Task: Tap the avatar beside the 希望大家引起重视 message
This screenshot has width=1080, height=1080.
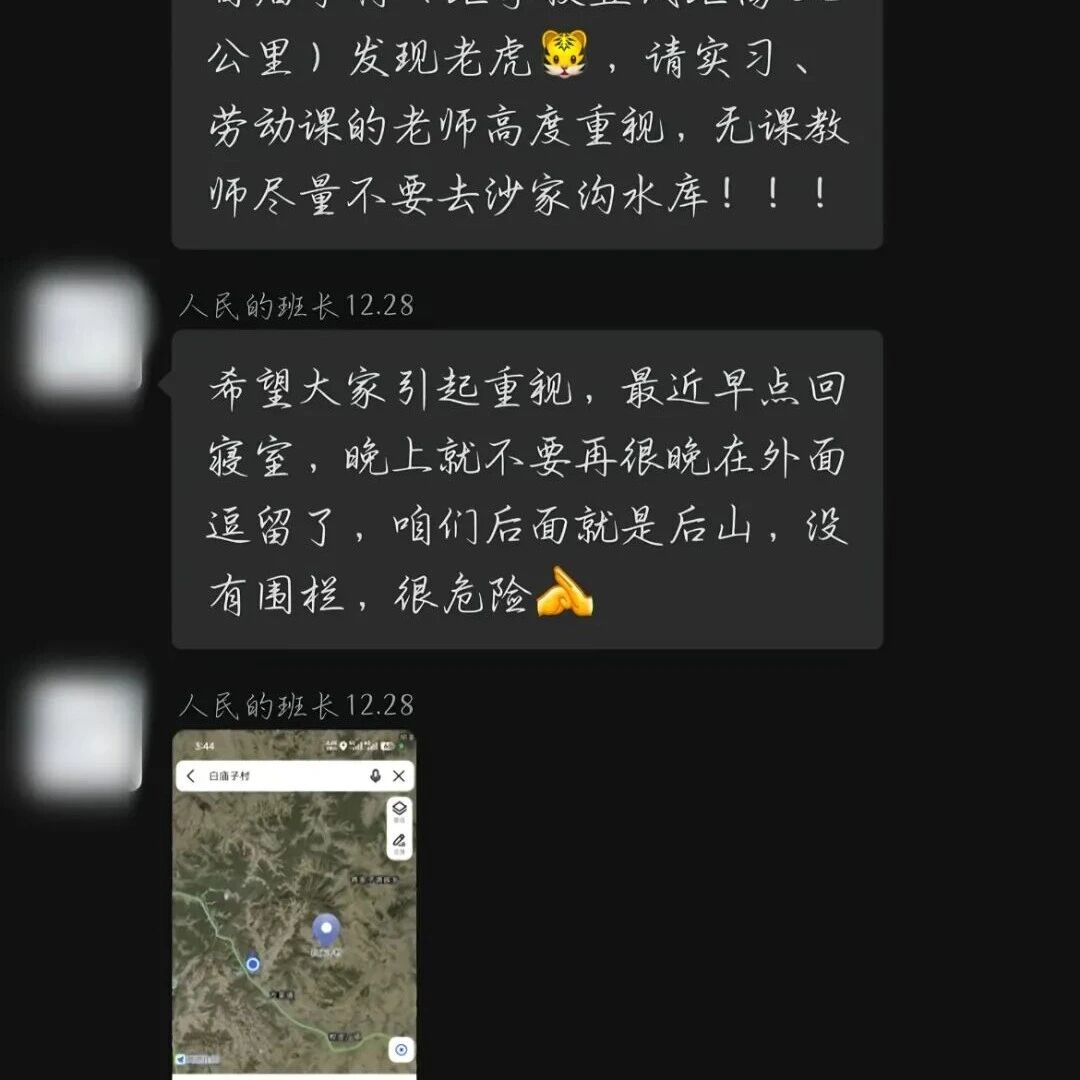Action: click(86, 335)
